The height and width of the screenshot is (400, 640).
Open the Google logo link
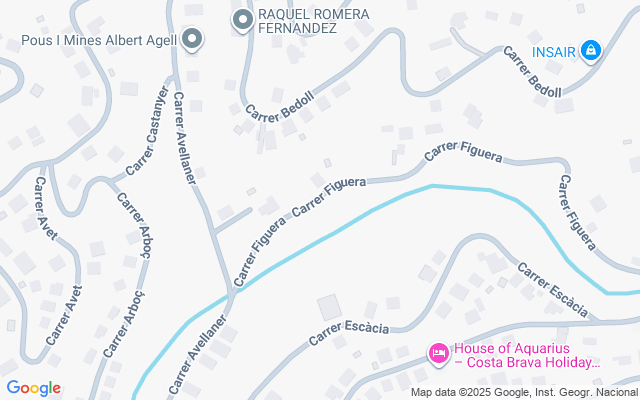[x=33, y=388]
